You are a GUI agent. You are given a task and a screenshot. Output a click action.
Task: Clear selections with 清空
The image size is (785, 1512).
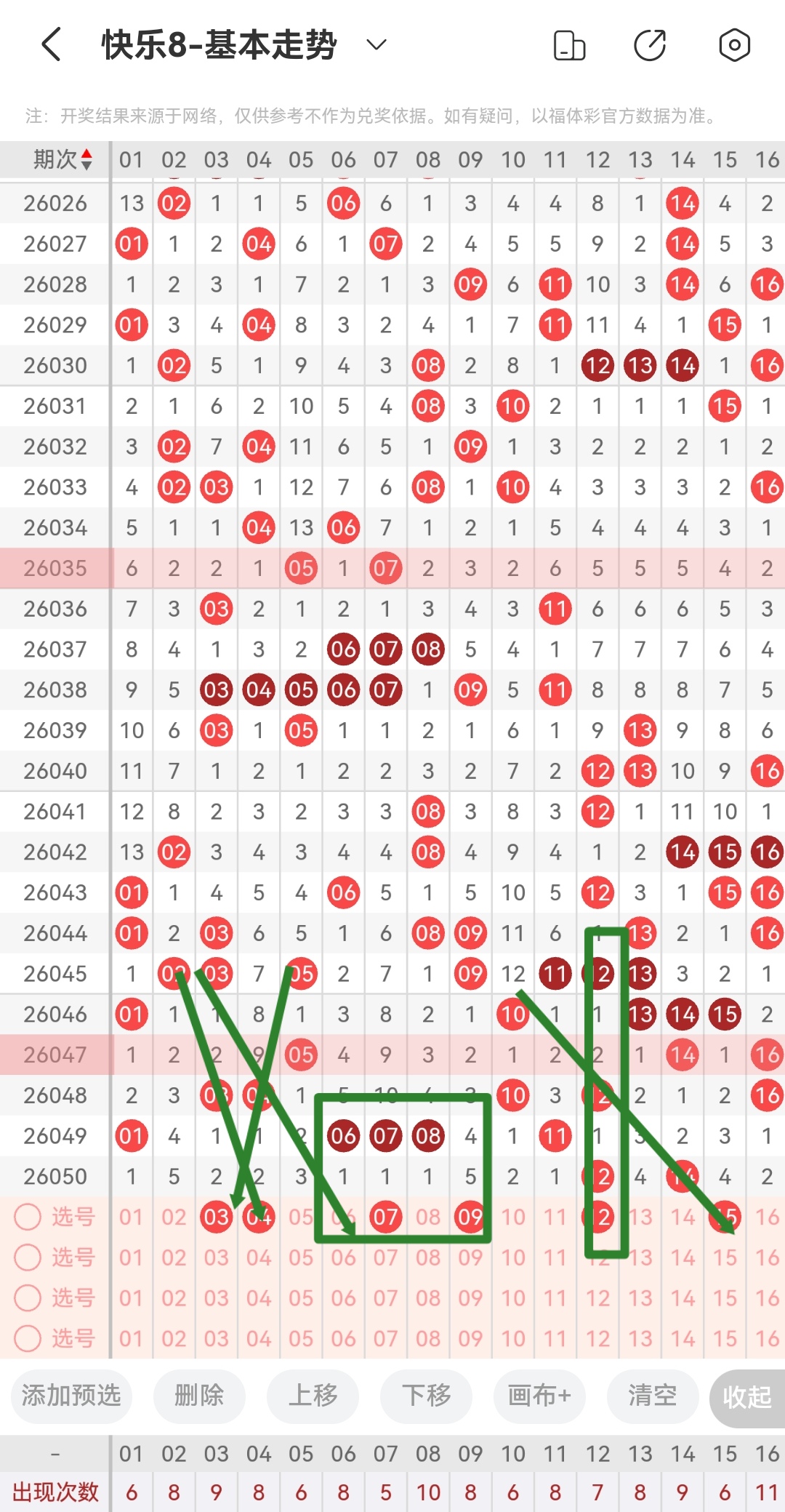coord(653,1395)
